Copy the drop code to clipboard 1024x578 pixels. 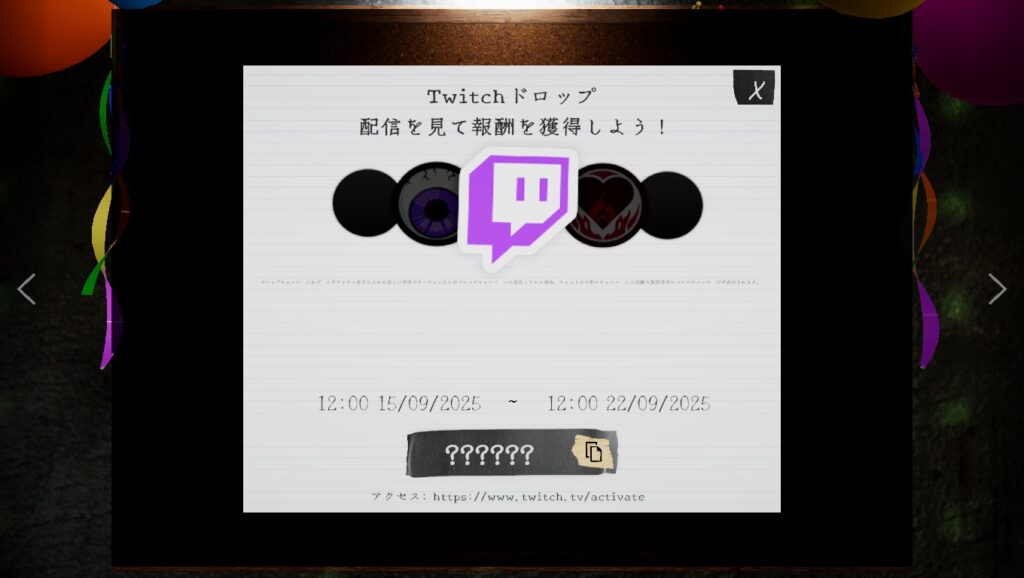tap(593, 452)
